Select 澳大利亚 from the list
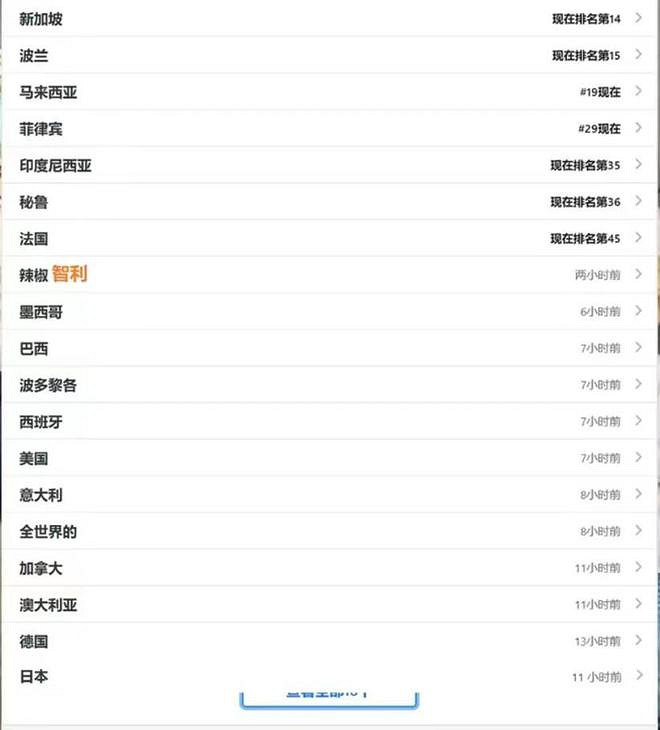660x730 pixels. (x=330, y=605)
